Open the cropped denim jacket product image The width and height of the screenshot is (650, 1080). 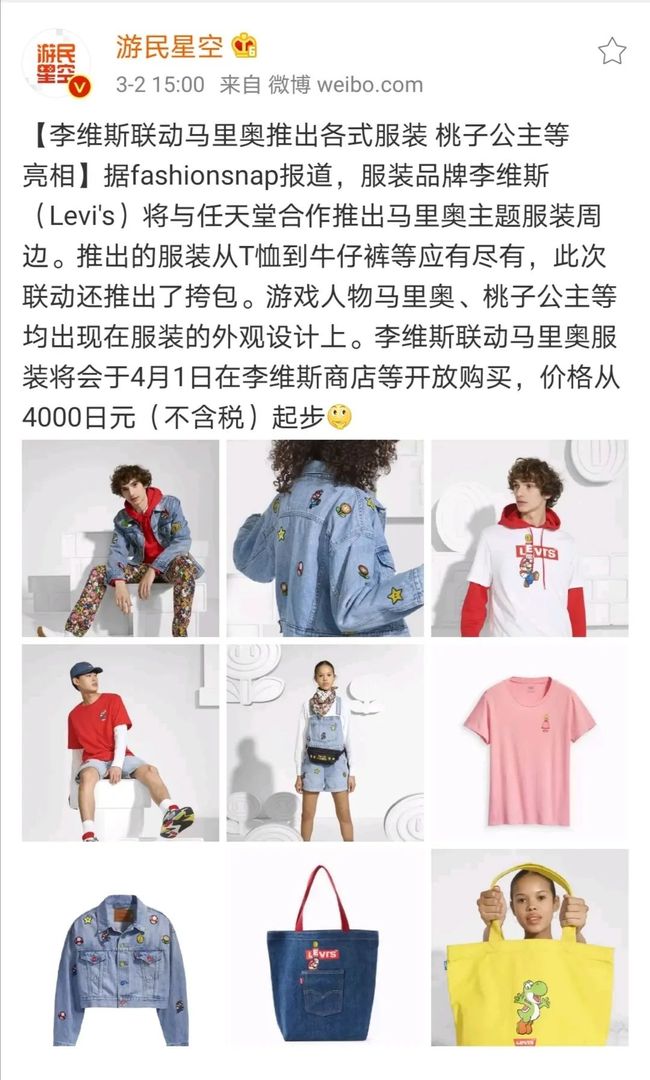(x=120, y=948)
